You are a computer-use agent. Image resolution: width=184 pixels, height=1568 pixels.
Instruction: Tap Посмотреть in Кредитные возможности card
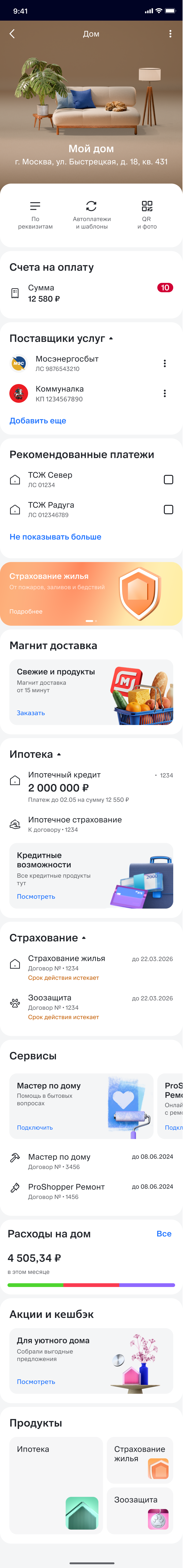pyautogui.click(x=36, y=897)
